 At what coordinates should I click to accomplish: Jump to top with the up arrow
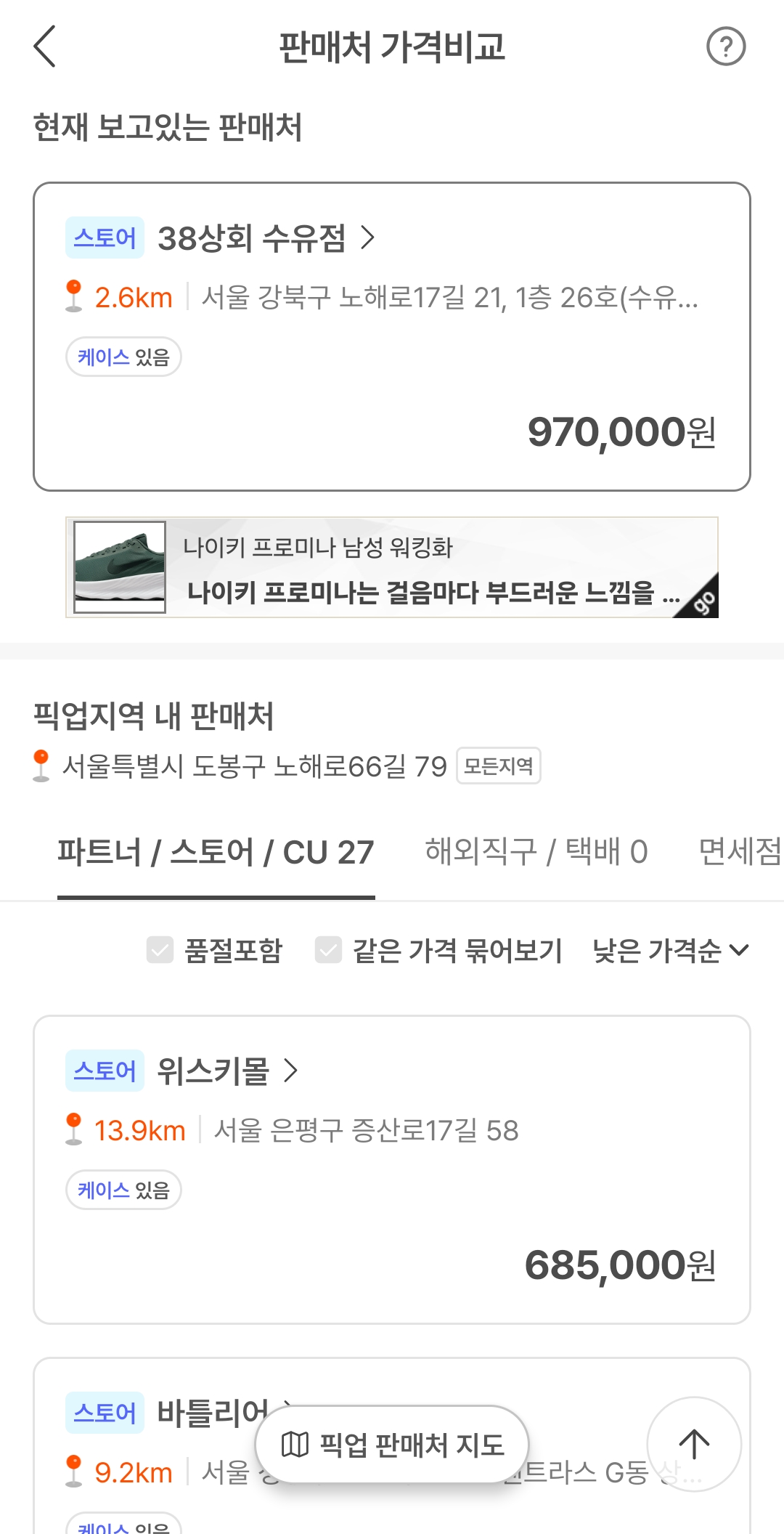[x=693, y=1444]
